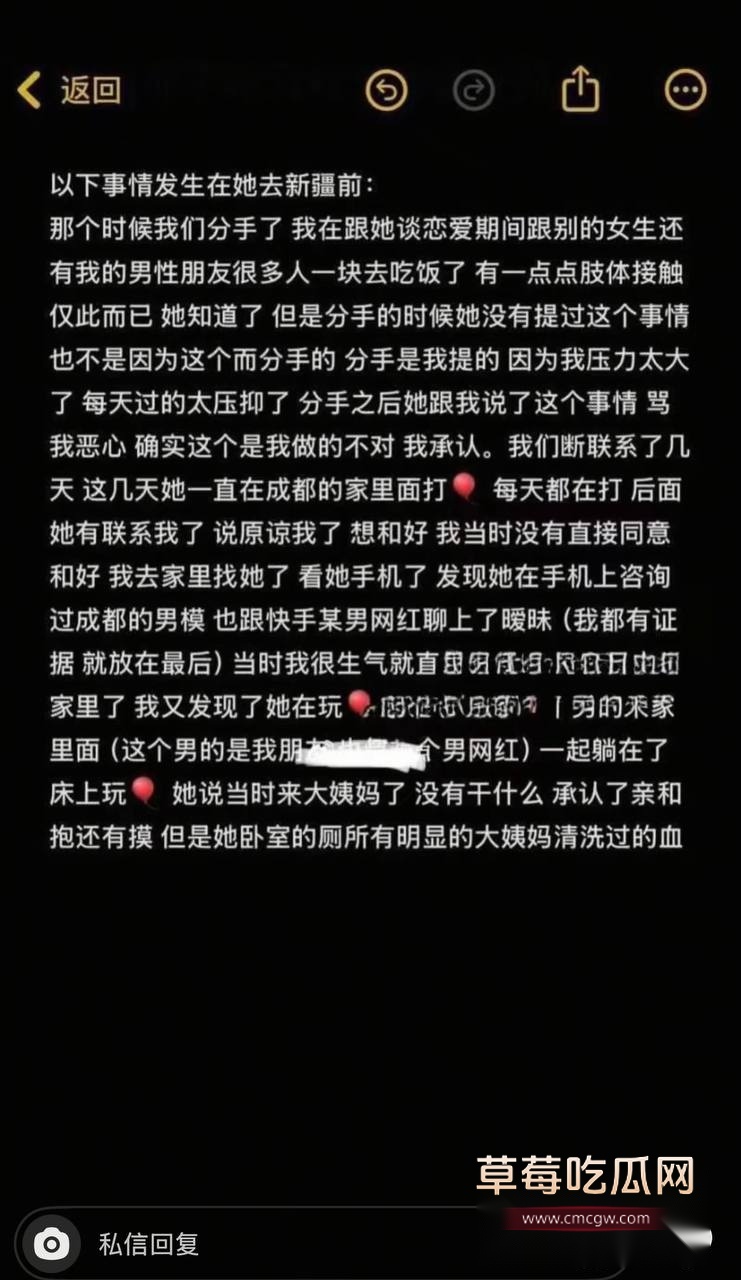Redo the last edit
Image resolution: width=741 pixels, height=1280 pixels.
point(473,91)
